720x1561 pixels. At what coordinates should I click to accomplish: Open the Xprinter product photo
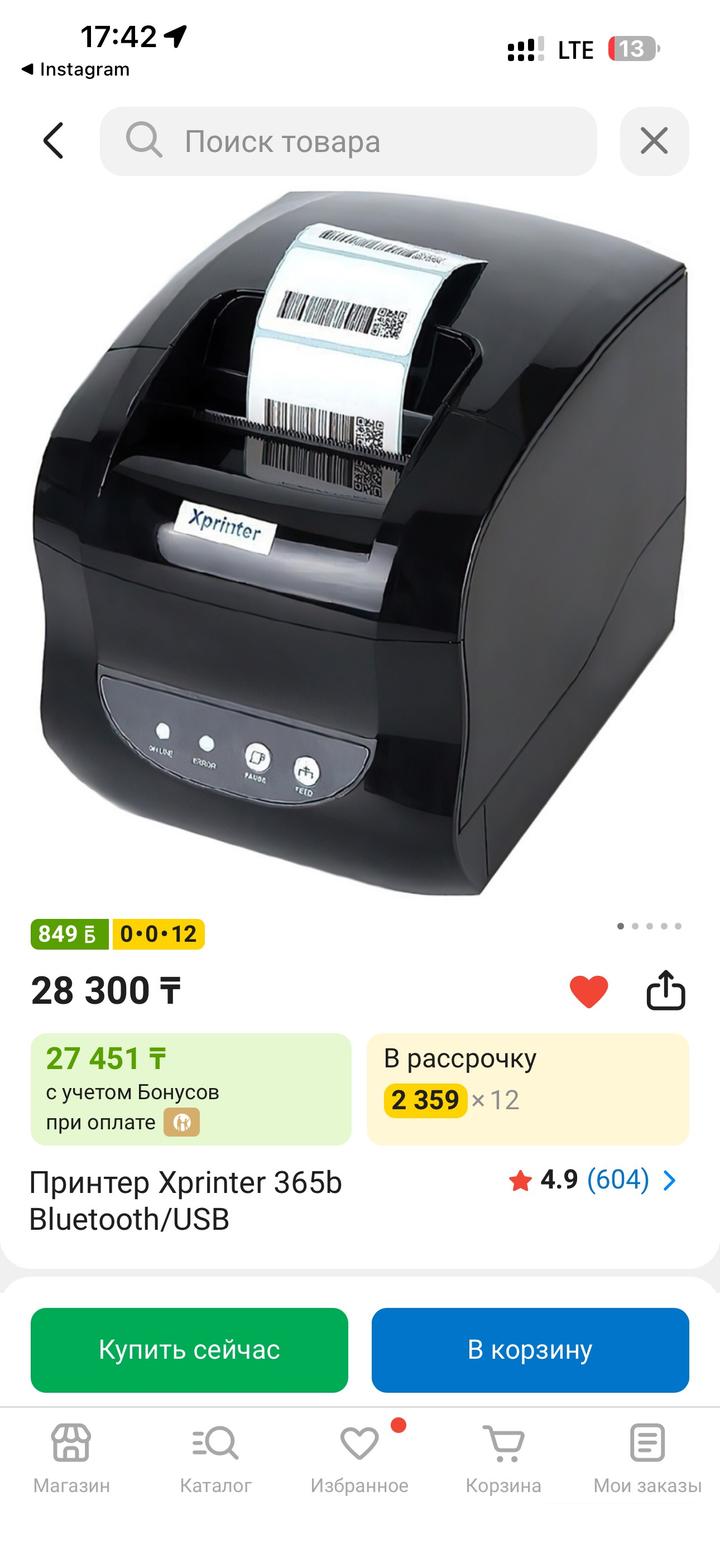click(x=360, y=545)
